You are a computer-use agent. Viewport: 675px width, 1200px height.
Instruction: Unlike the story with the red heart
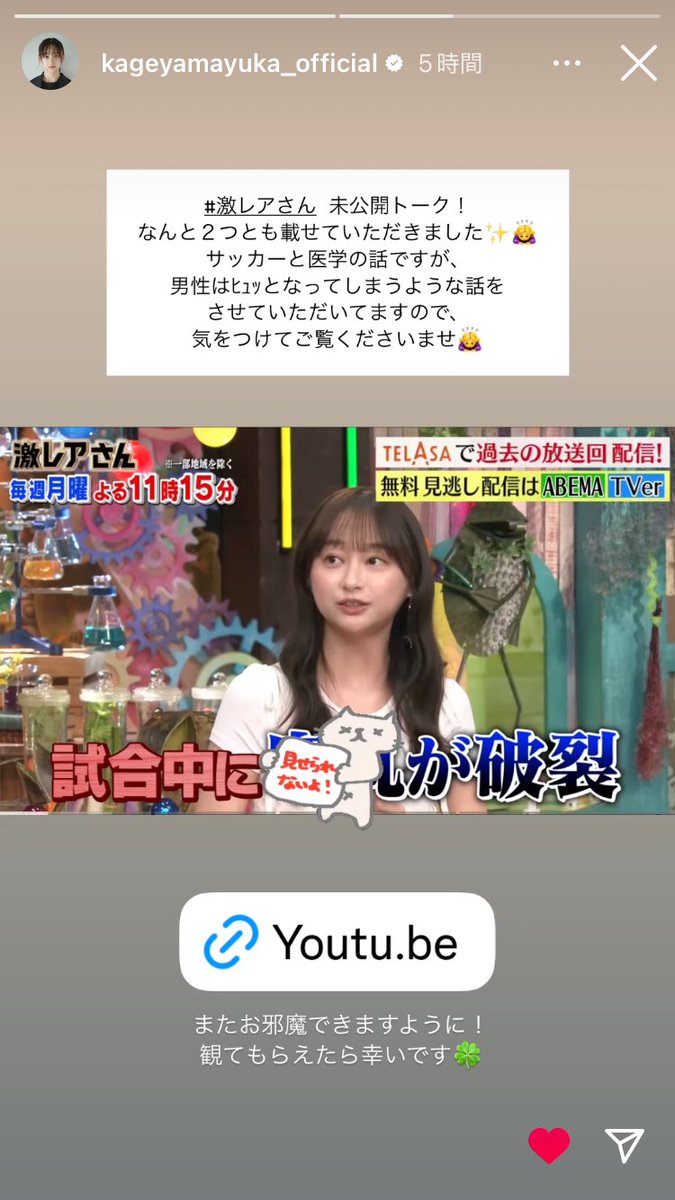(549, 1145)
